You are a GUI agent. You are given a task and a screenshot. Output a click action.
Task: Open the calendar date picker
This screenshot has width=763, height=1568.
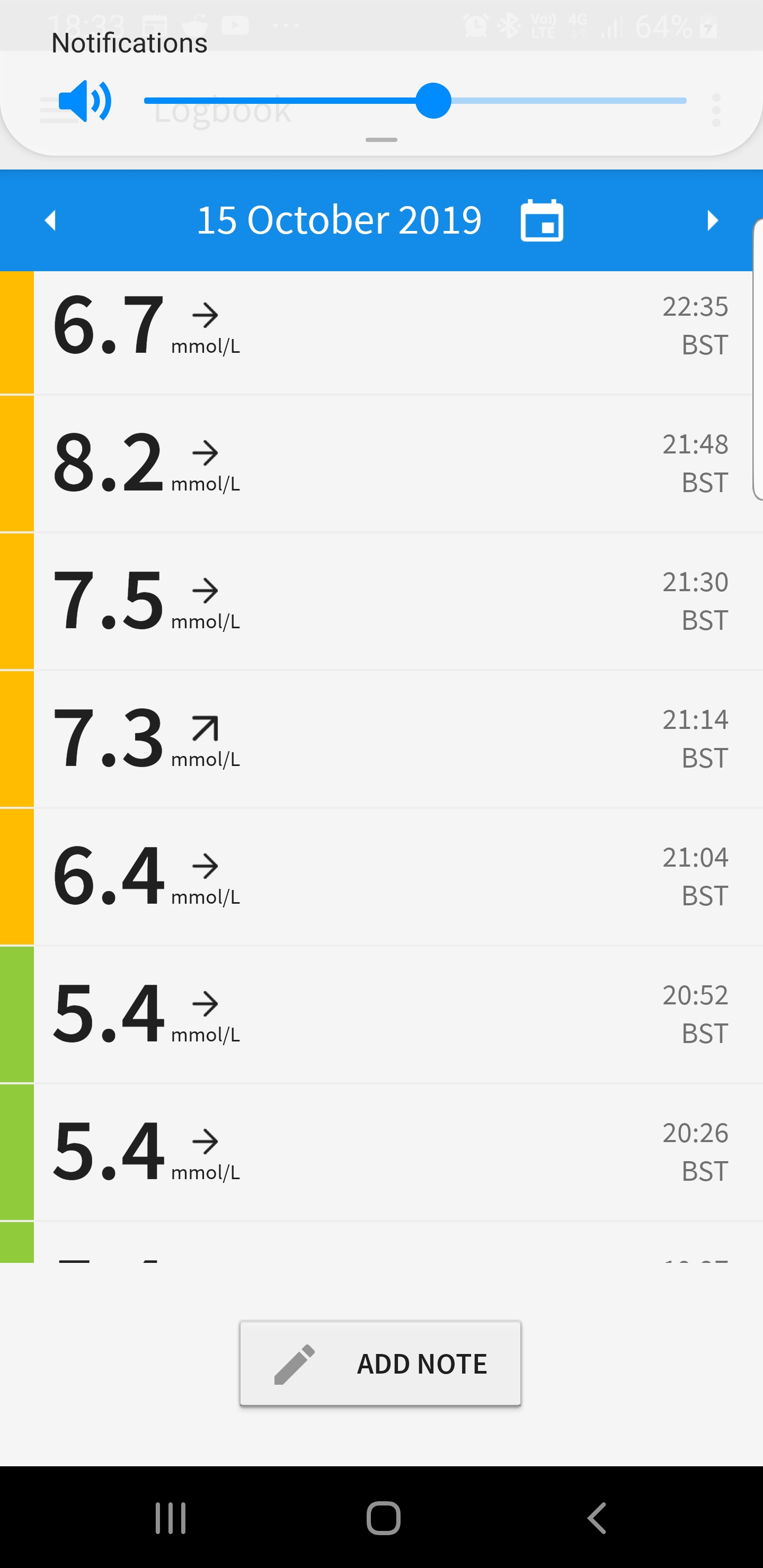(542, 220)
